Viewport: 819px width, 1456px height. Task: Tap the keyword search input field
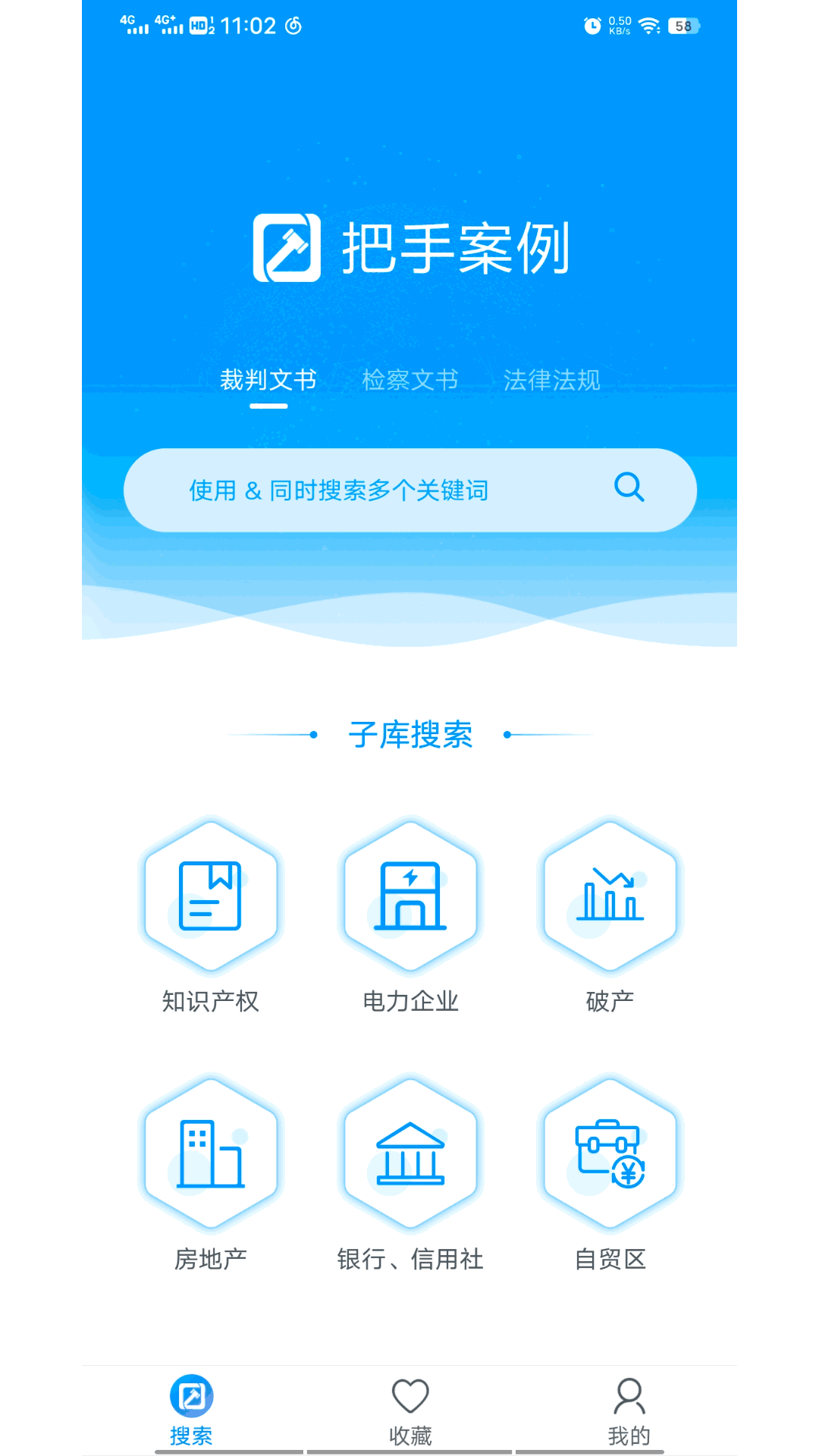point(364,490)
